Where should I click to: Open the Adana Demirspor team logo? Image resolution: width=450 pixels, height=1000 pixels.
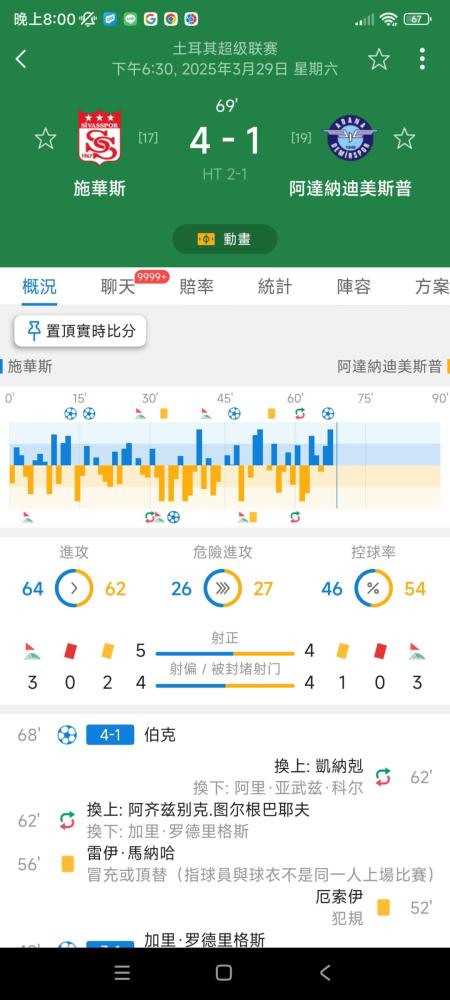[x=350, y=138]
